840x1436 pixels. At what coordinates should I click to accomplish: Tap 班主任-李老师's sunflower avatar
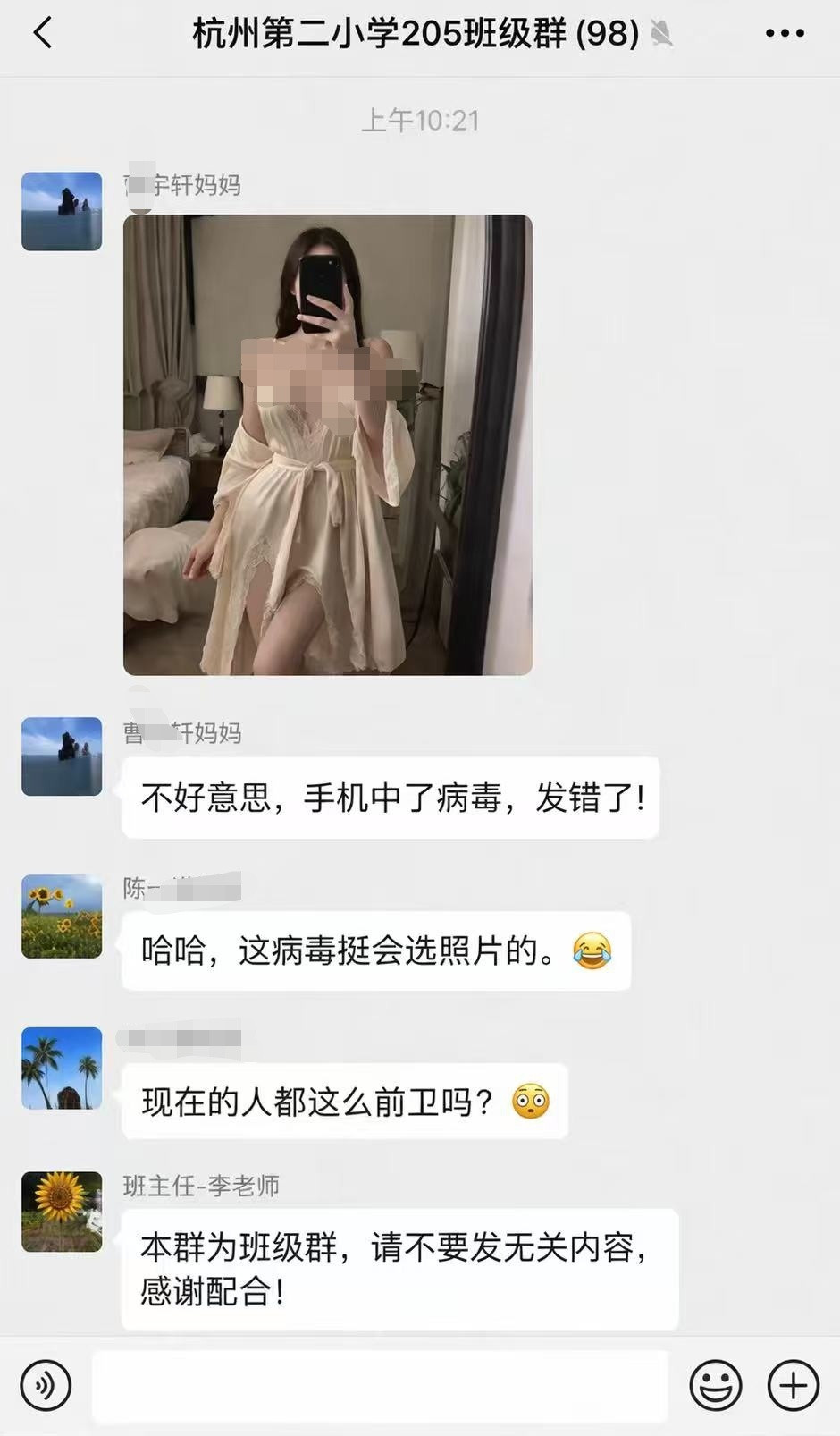coord(61,1212)
